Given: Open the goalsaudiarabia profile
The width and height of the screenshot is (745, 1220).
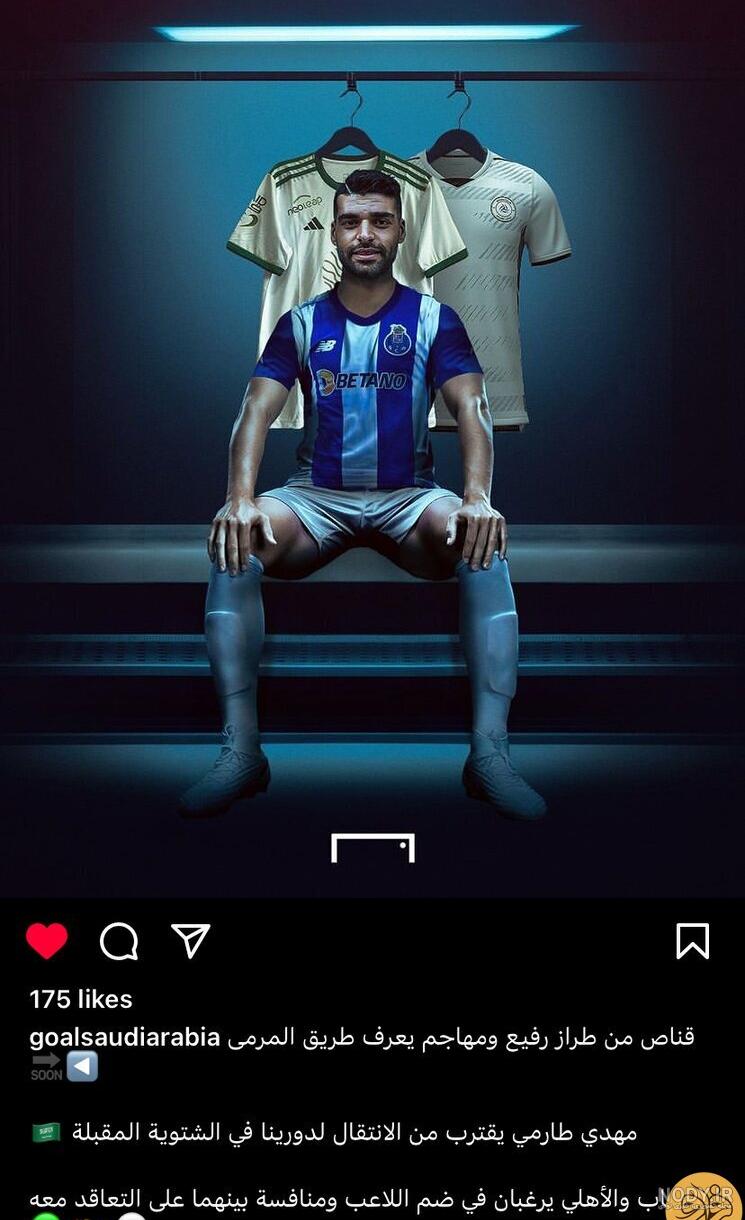Looking at the screenshot, I should pos(124,1037).
